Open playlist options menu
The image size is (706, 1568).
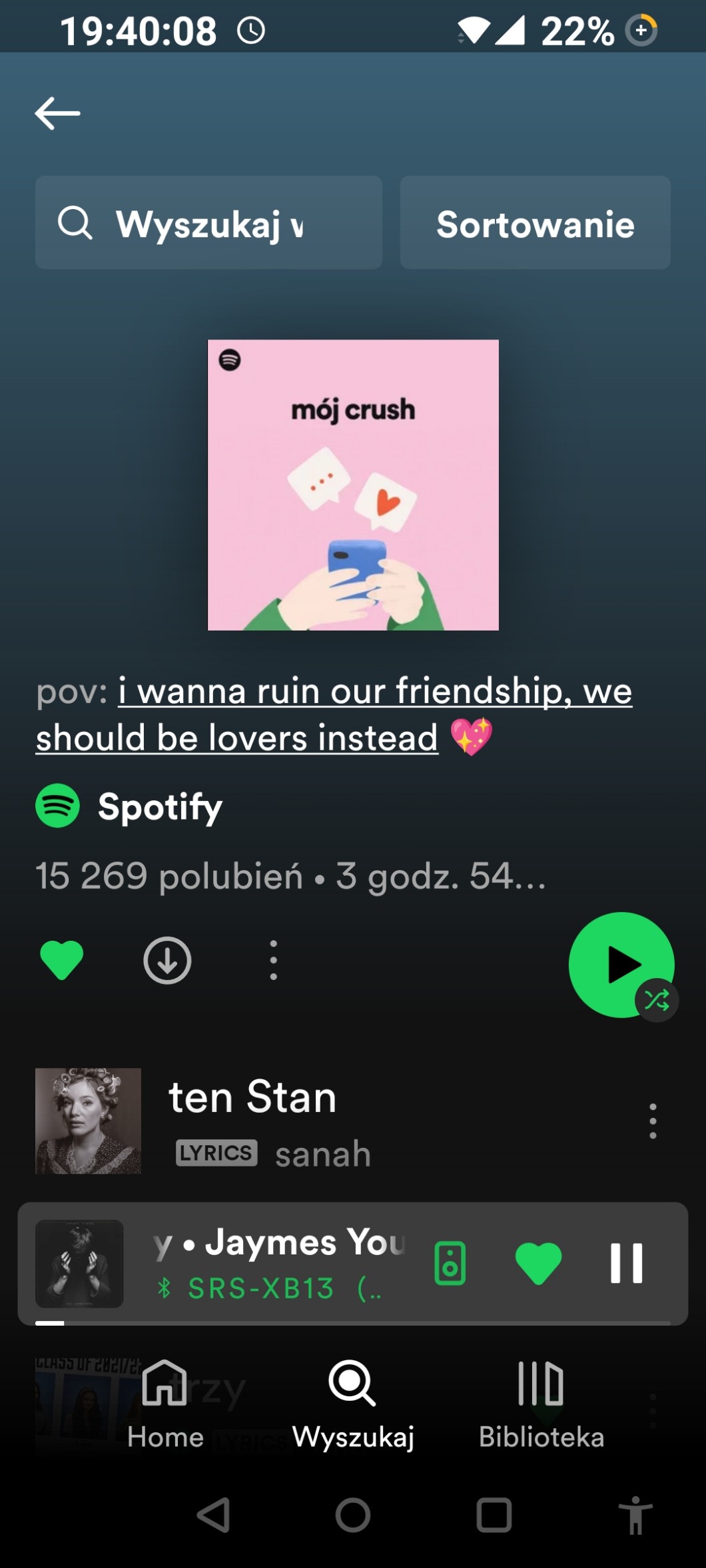273,959
